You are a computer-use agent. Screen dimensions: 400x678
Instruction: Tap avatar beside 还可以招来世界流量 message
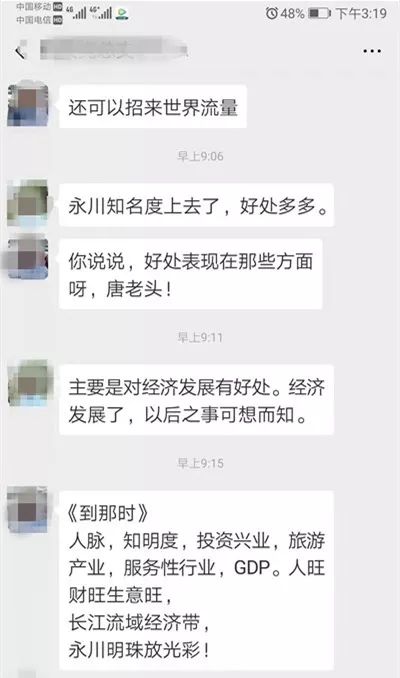click(28, 106)
